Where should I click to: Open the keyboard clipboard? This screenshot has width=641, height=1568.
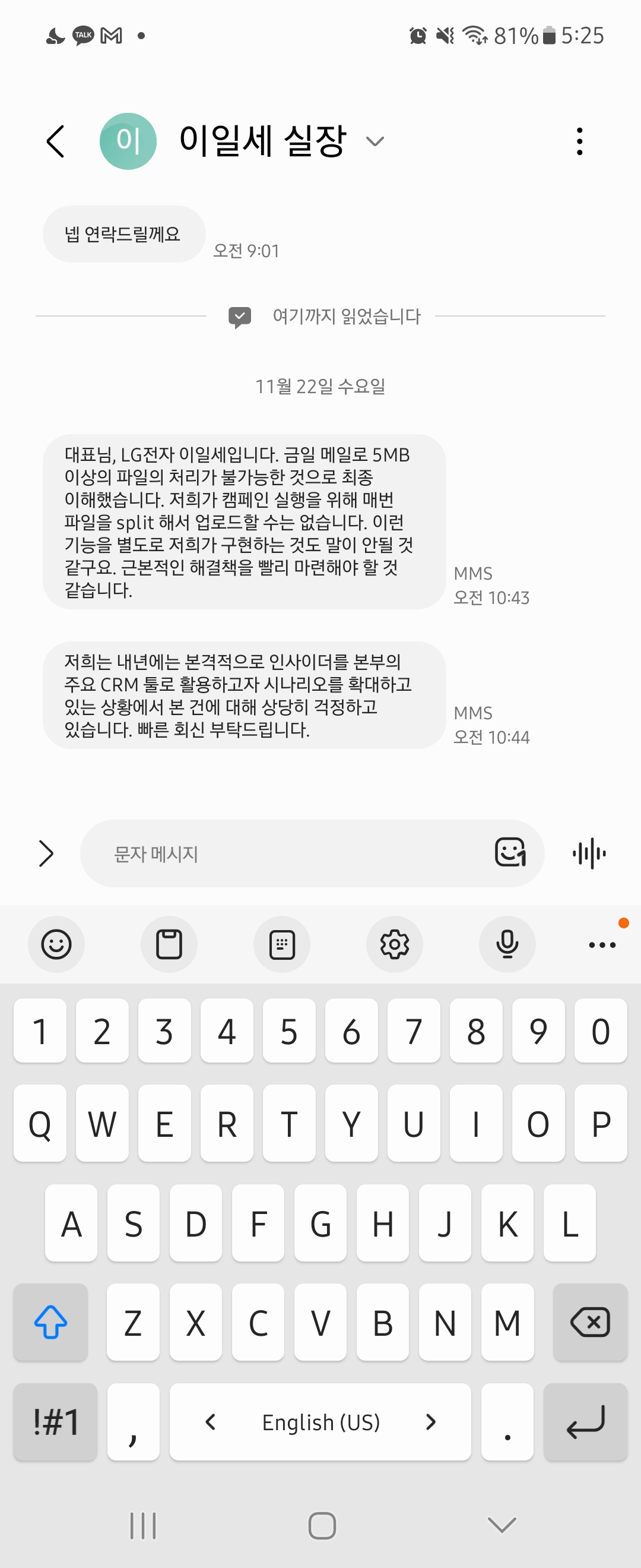click(x=169, y=944)
